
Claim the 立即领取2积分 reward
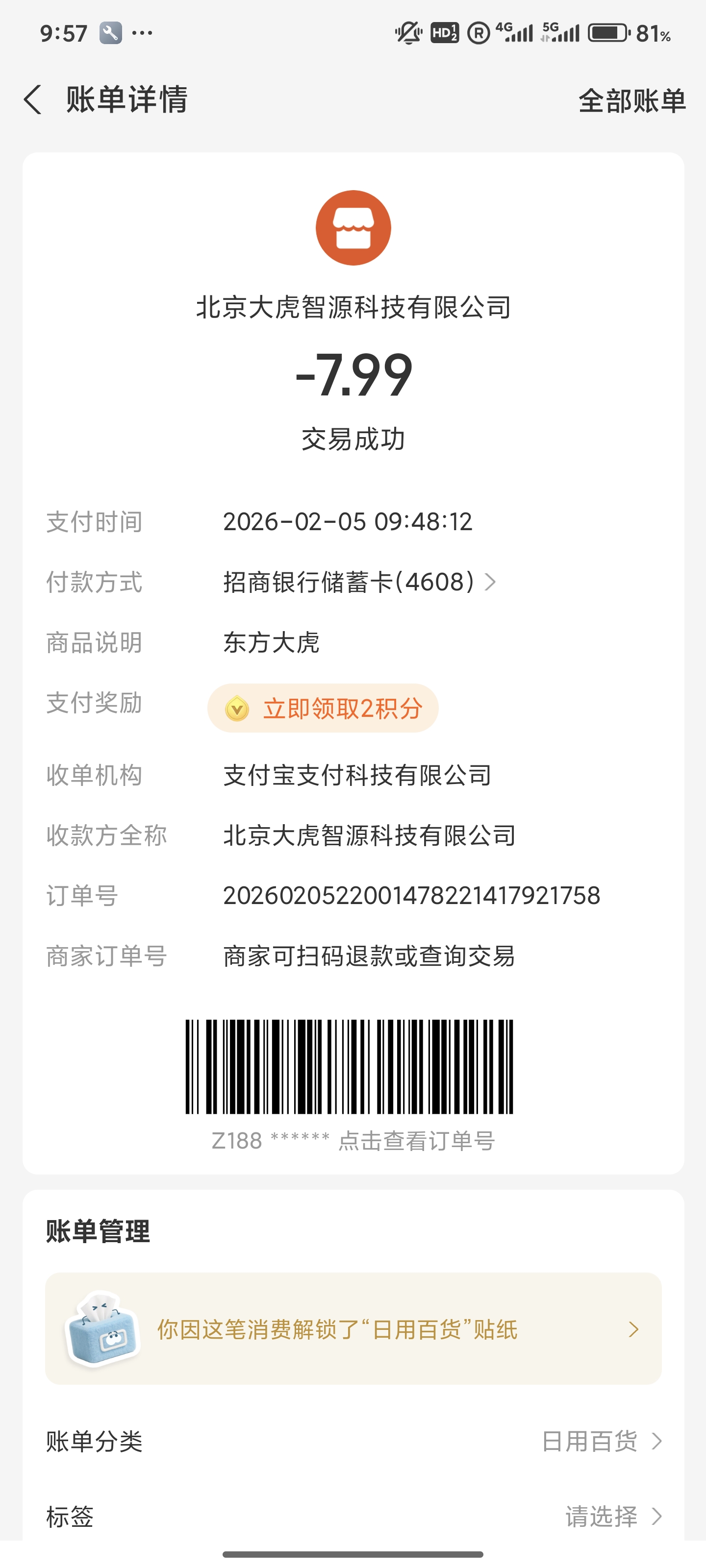tap(323, 708)
